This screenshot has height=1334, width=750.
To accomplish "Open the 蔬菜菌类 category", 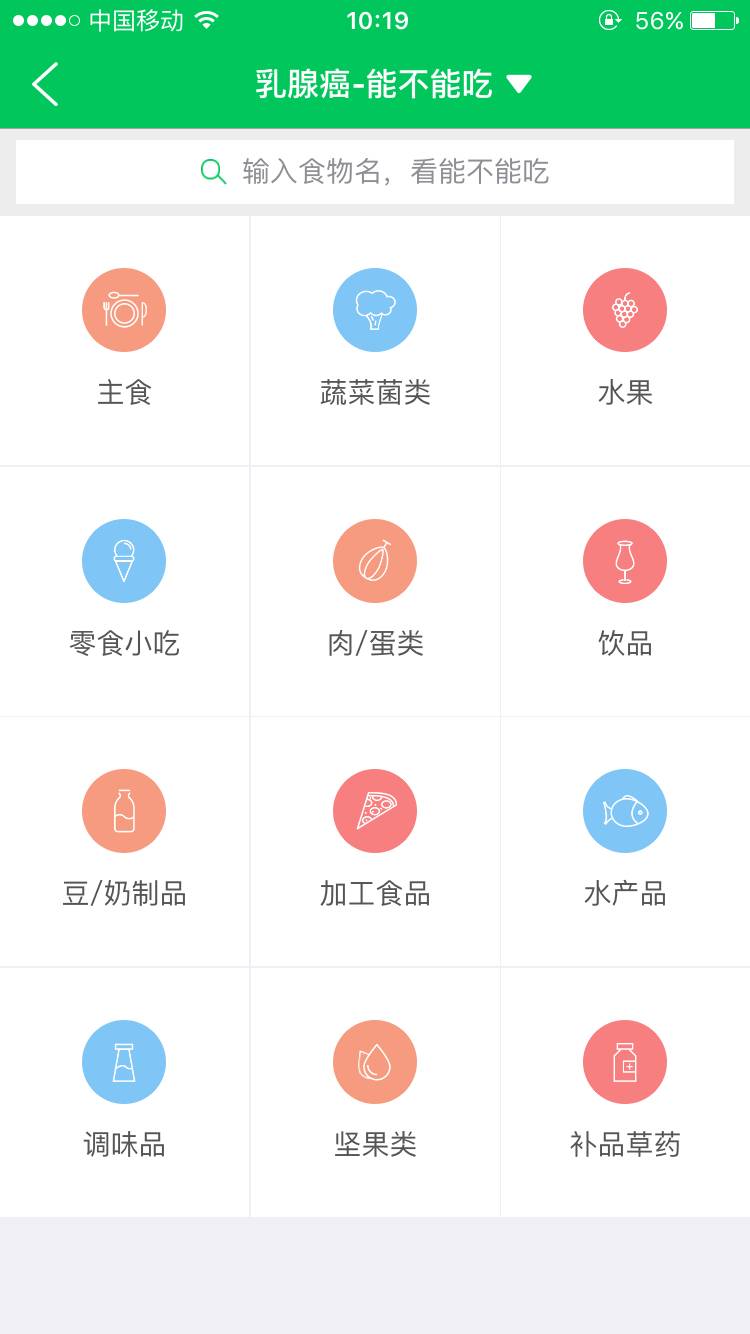I will 375,340.
